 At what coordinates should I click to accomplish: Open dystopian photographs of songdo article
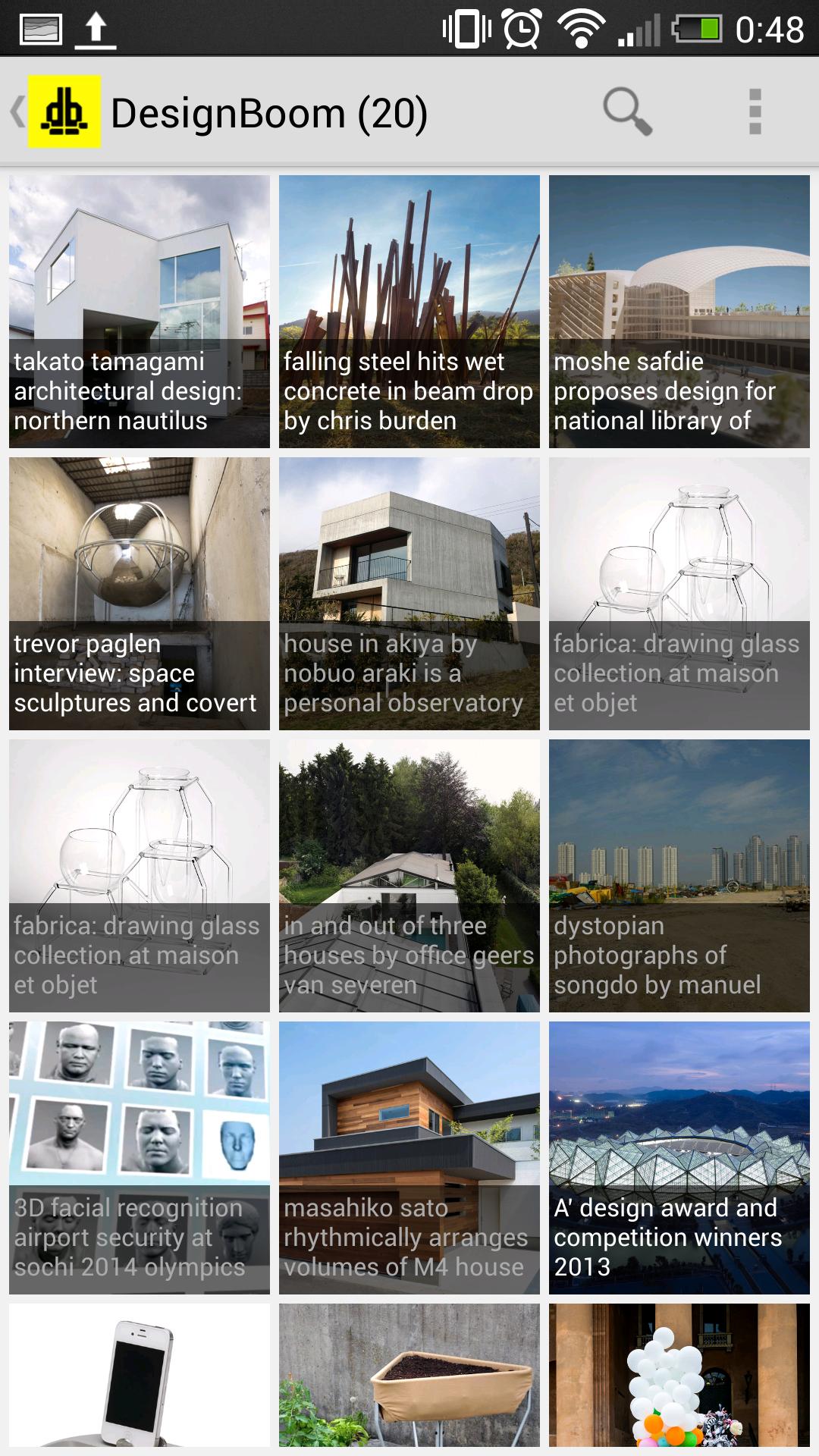tap(679, 876)
